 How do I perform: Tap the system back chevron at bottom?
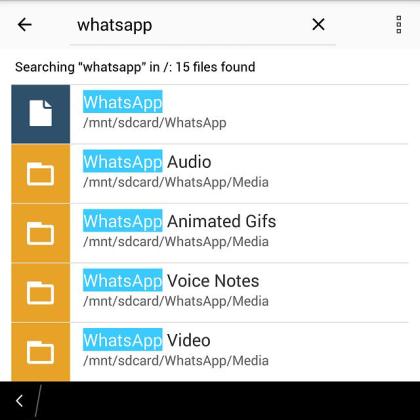point(19,401)
